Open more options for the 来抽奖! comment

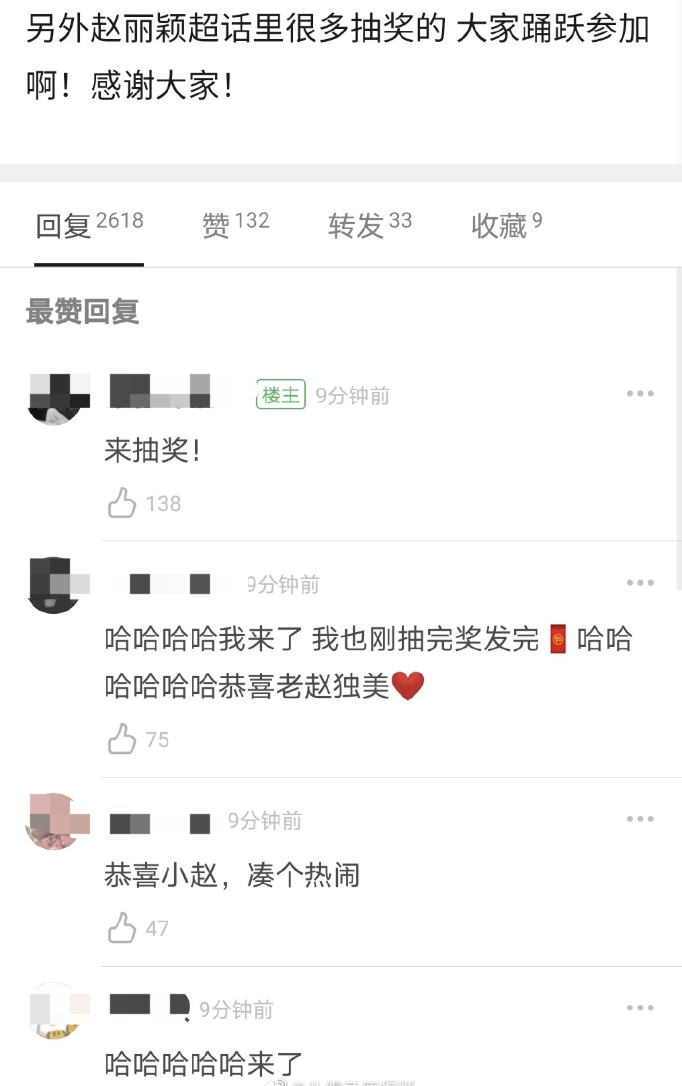coord(640,394)
